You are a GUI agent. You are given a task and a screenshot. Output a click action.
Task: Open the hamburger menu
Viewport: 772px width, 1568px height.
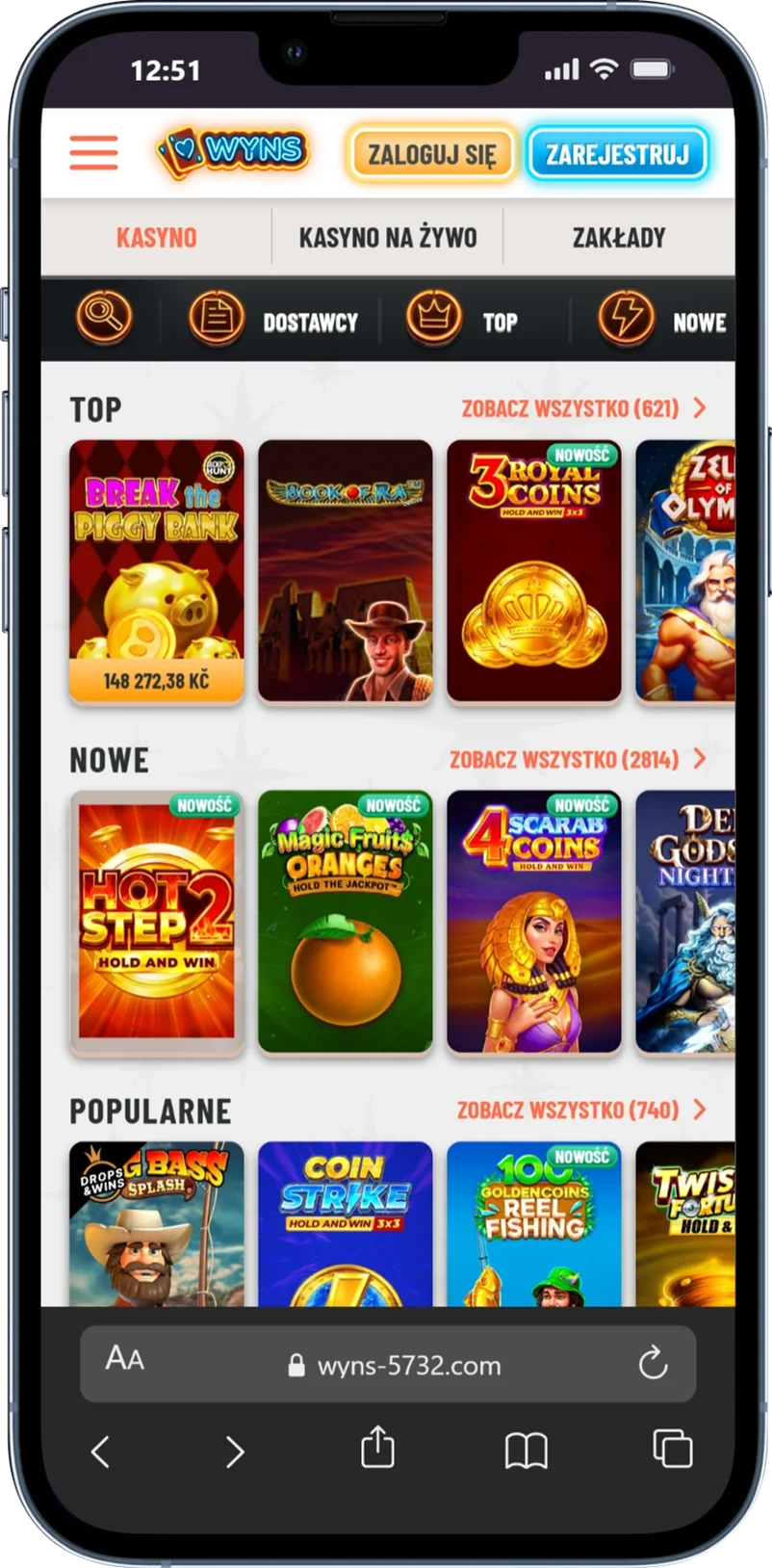93,152
